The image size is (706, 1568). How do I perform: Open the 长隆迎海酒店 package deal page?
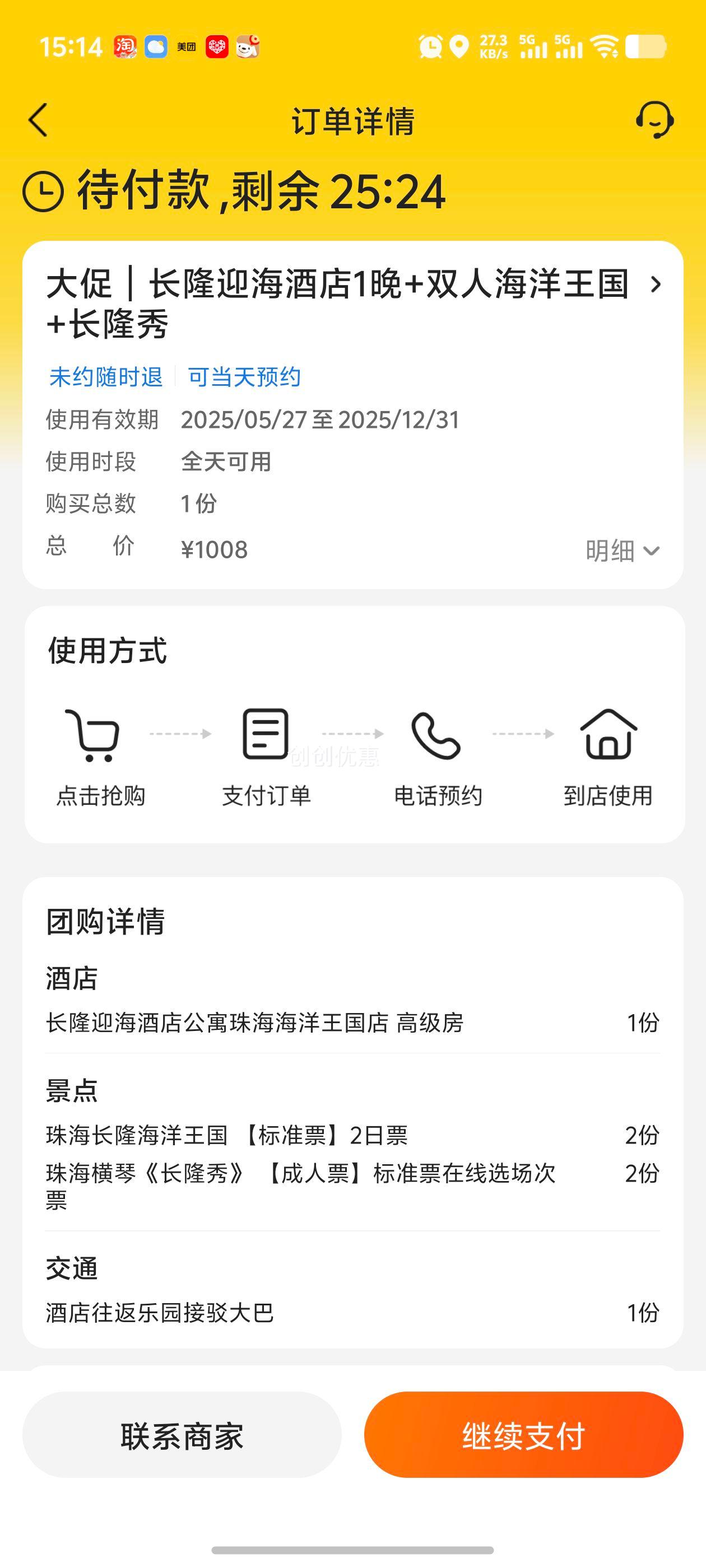[354, 304]
